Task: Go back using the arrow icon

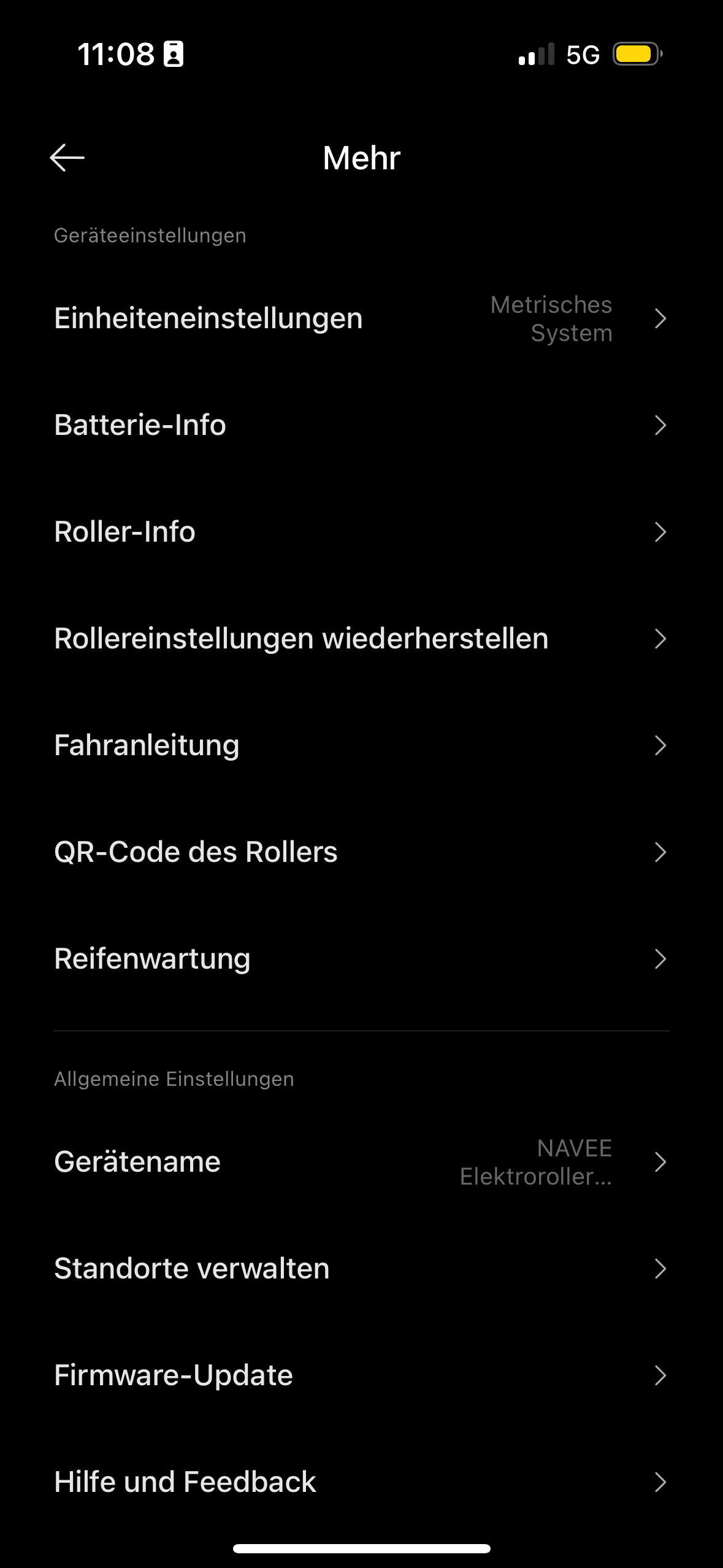Action: tap(67, 158)
